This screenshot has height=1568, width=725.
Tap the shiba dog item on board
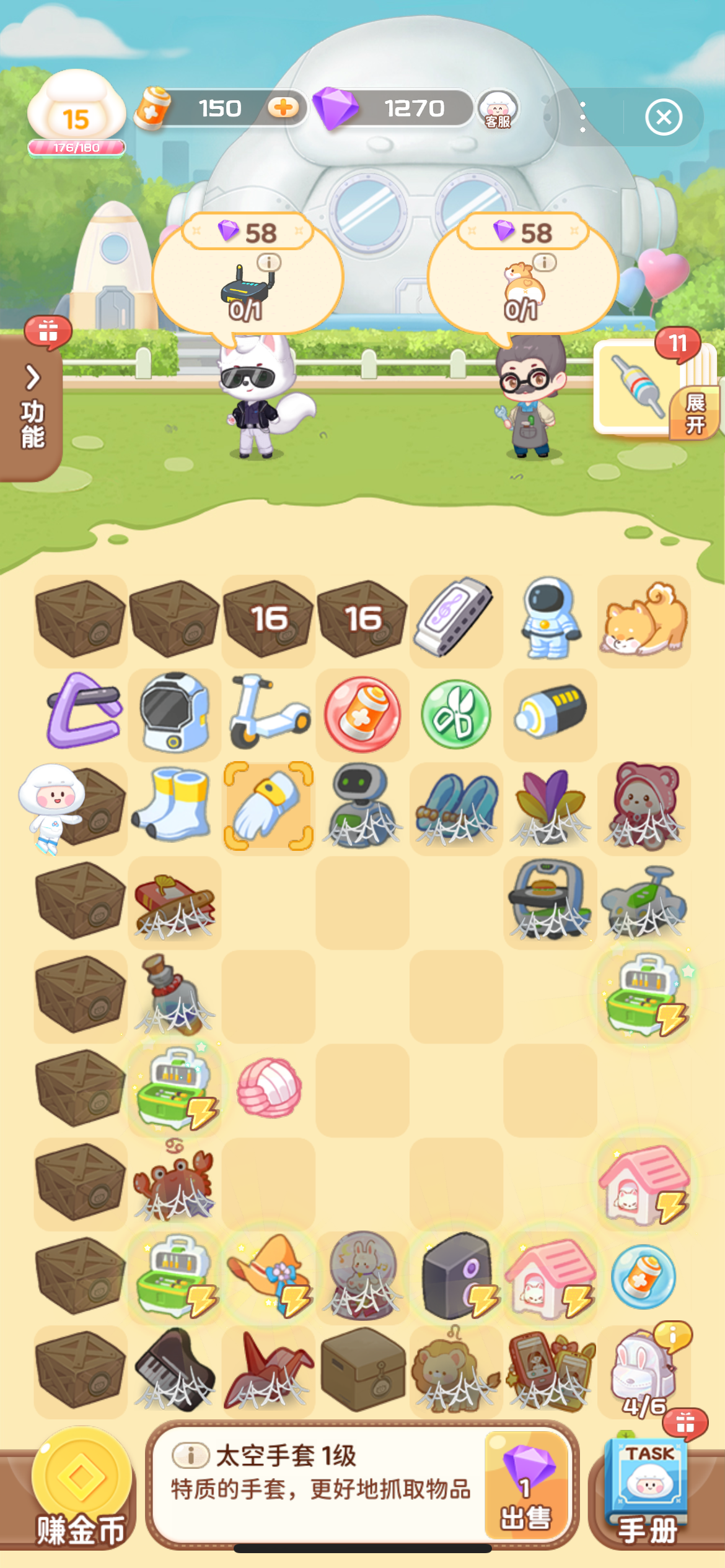(644, 621)
